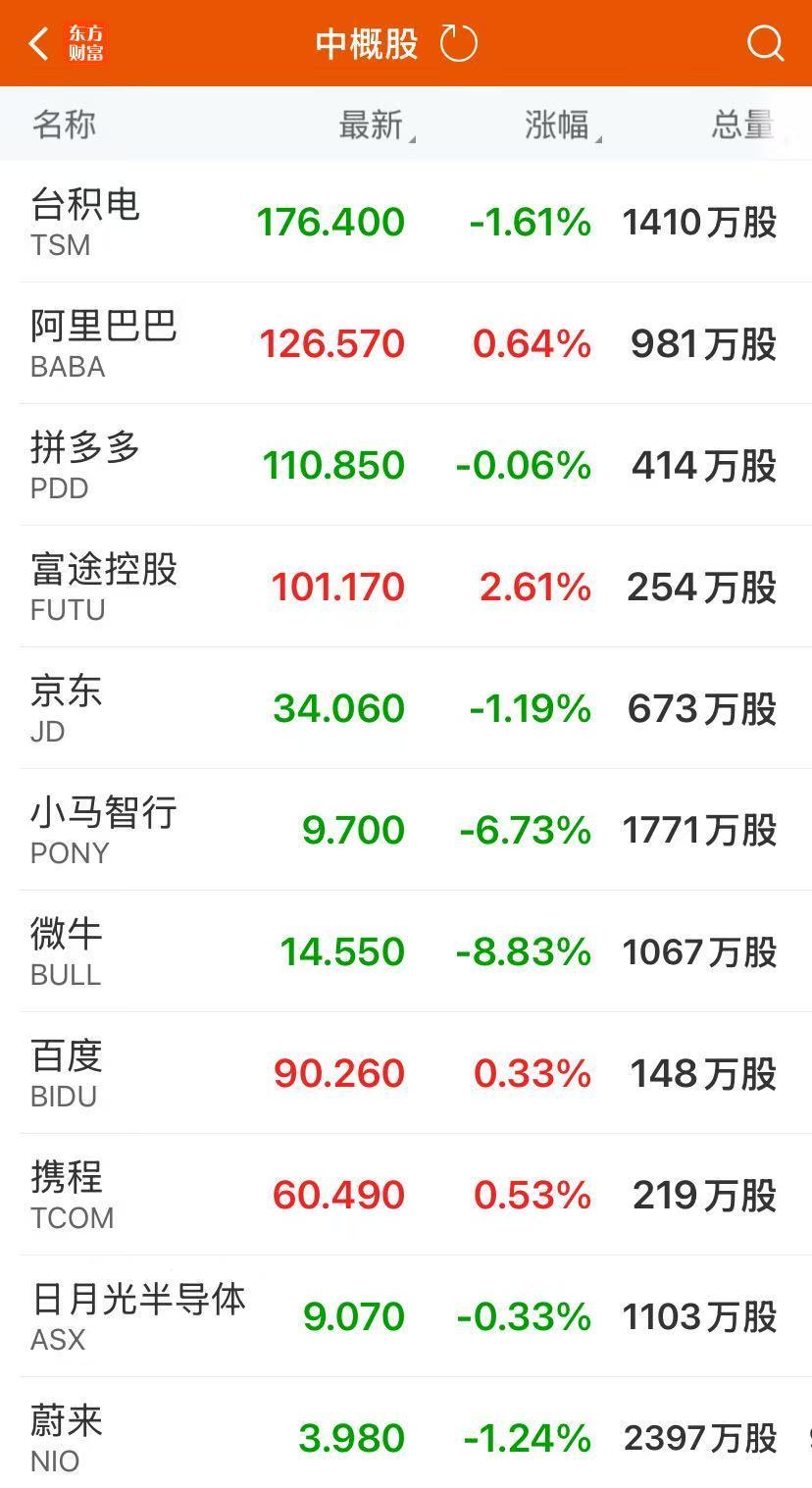Refresh the 中概股 quote list
Screen dimensions: 812x1488
[458, 44]
